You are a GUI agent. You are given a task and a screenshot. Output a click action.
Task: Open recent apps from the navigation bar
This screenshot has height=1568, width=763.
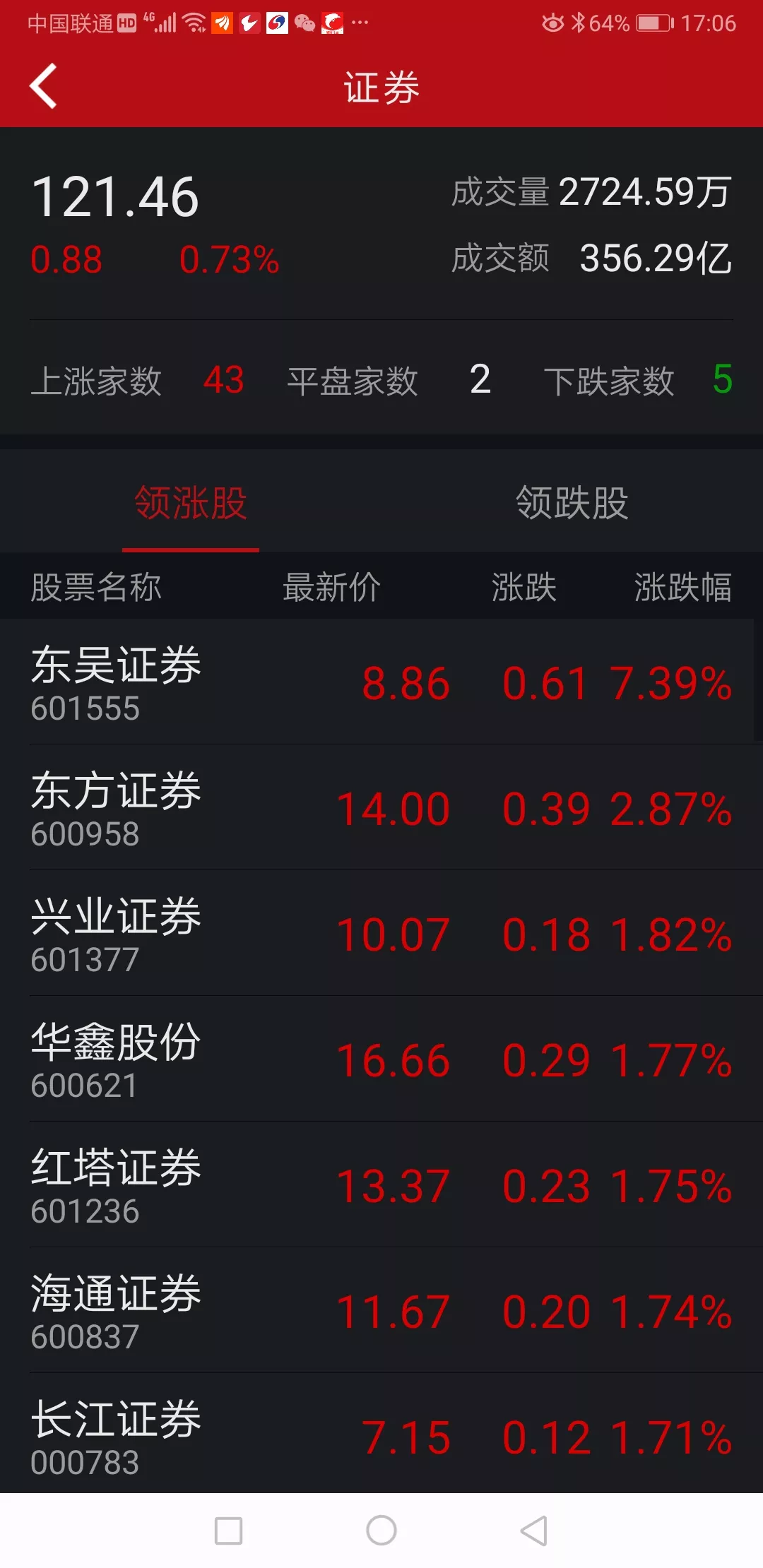[x=228, y=1531]
